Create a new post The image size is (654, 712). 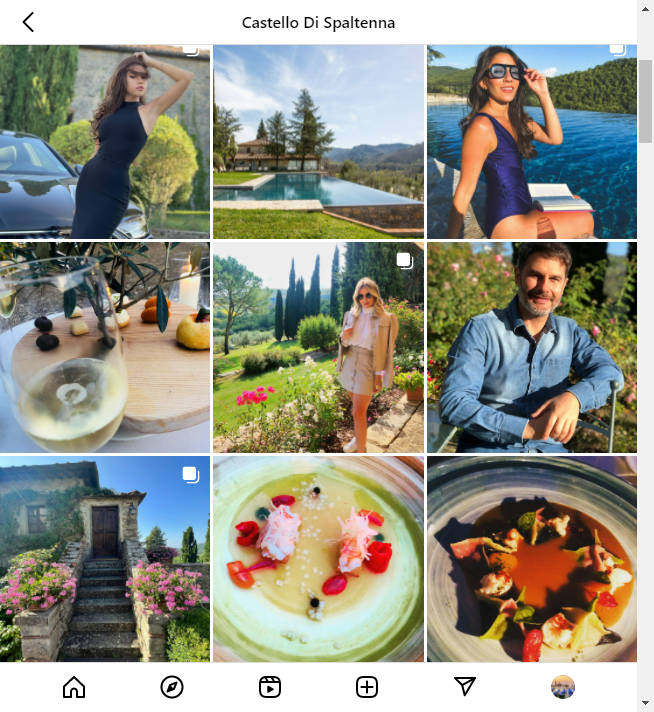[367, 687]
